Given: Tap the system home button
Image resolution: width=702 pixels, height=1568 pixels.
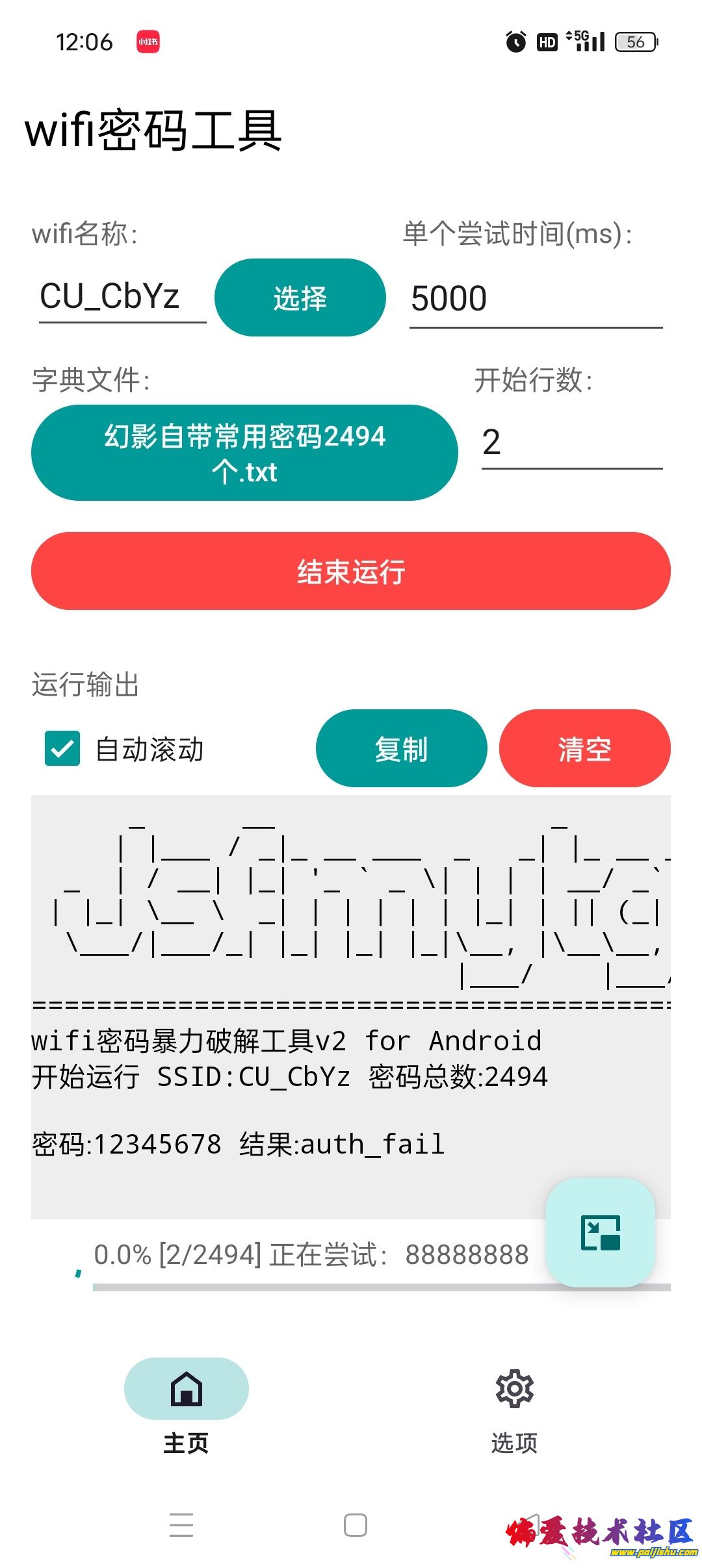Looking at the screenshot, I should (355, 1524).
